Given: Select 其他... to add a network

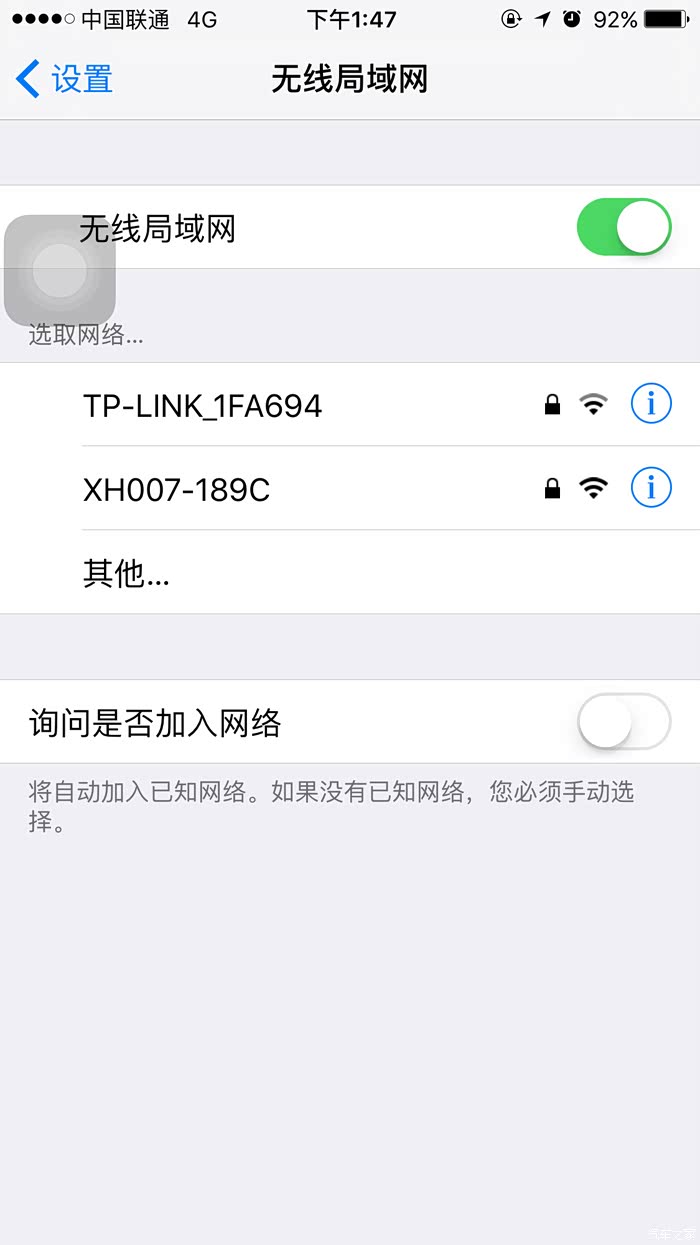Looking at the screenshot, I should (350, 573).
